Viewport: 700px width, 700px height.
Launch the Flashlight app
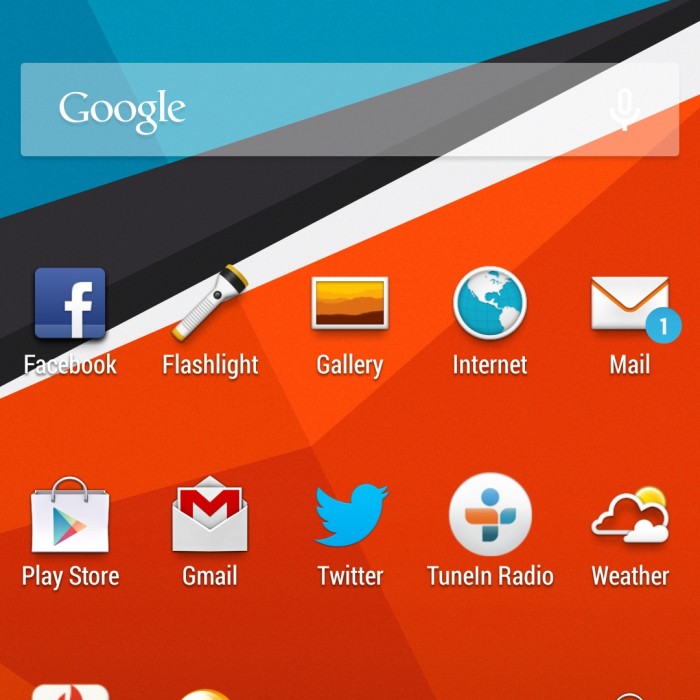click(210, 304)
